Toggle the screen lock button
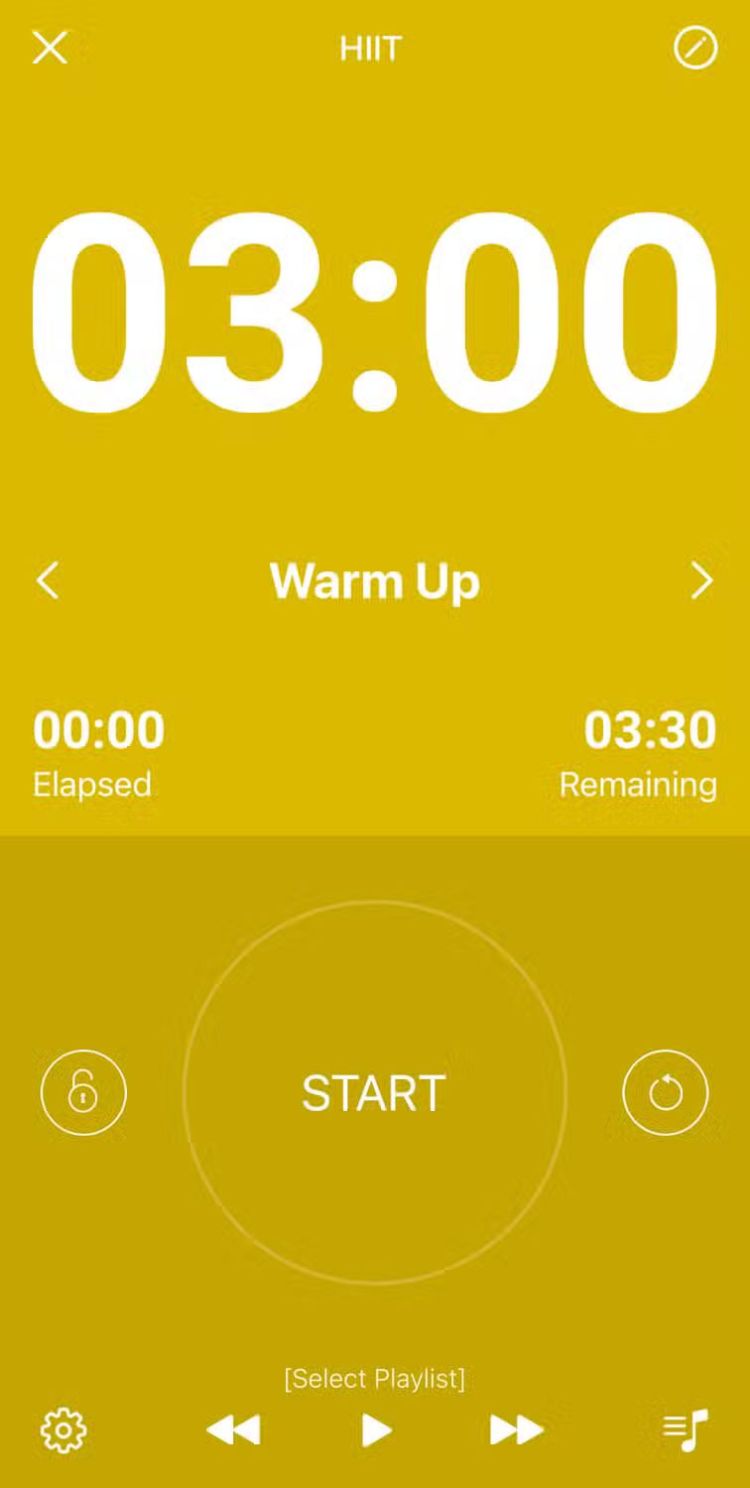The height and width of the screenshot is (1488, 750). tap(84, 1092)
